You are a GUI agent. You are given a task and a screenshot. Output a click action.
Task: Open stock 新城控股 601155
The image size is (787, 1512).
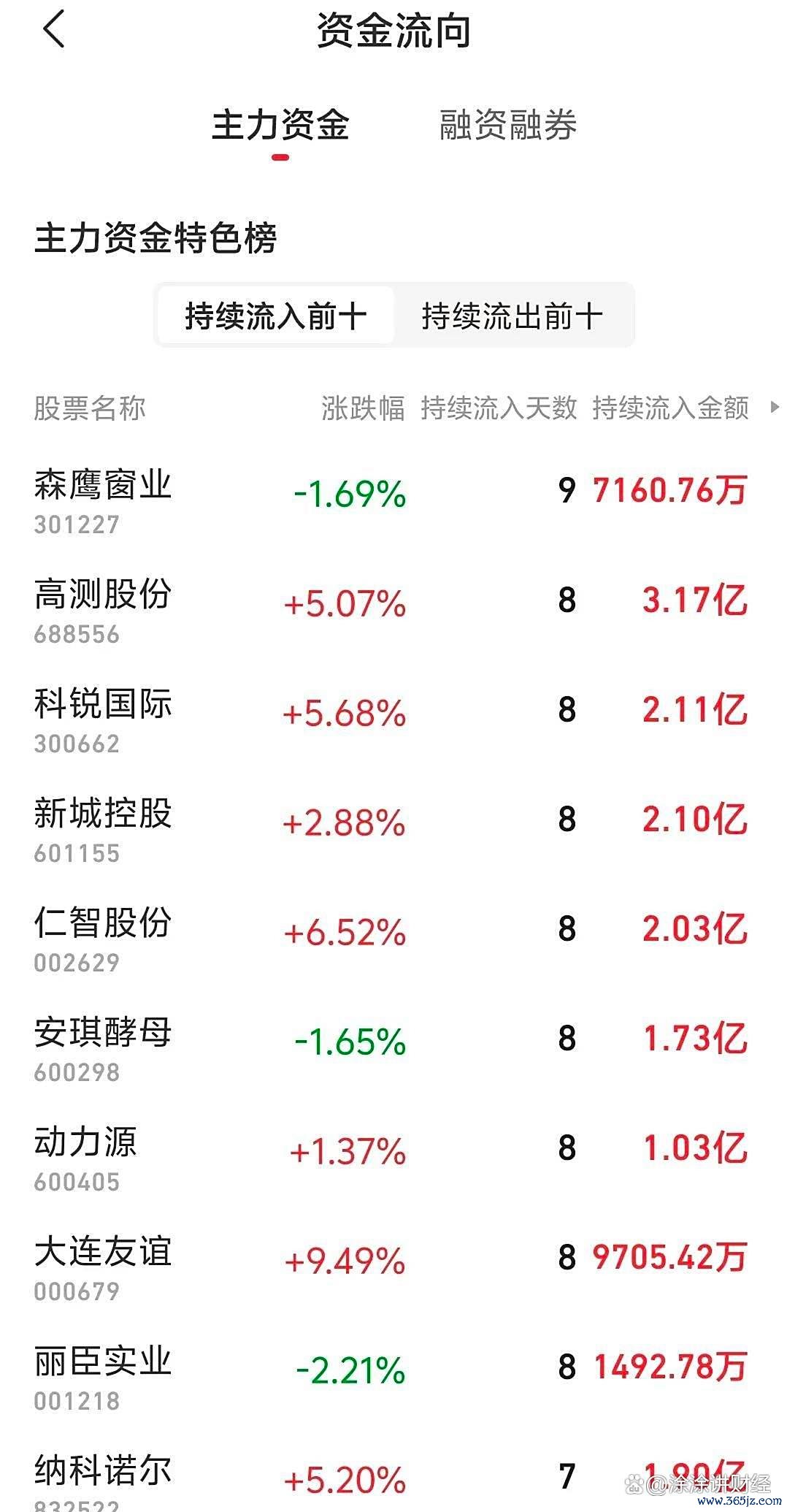[x=393, y=830]
